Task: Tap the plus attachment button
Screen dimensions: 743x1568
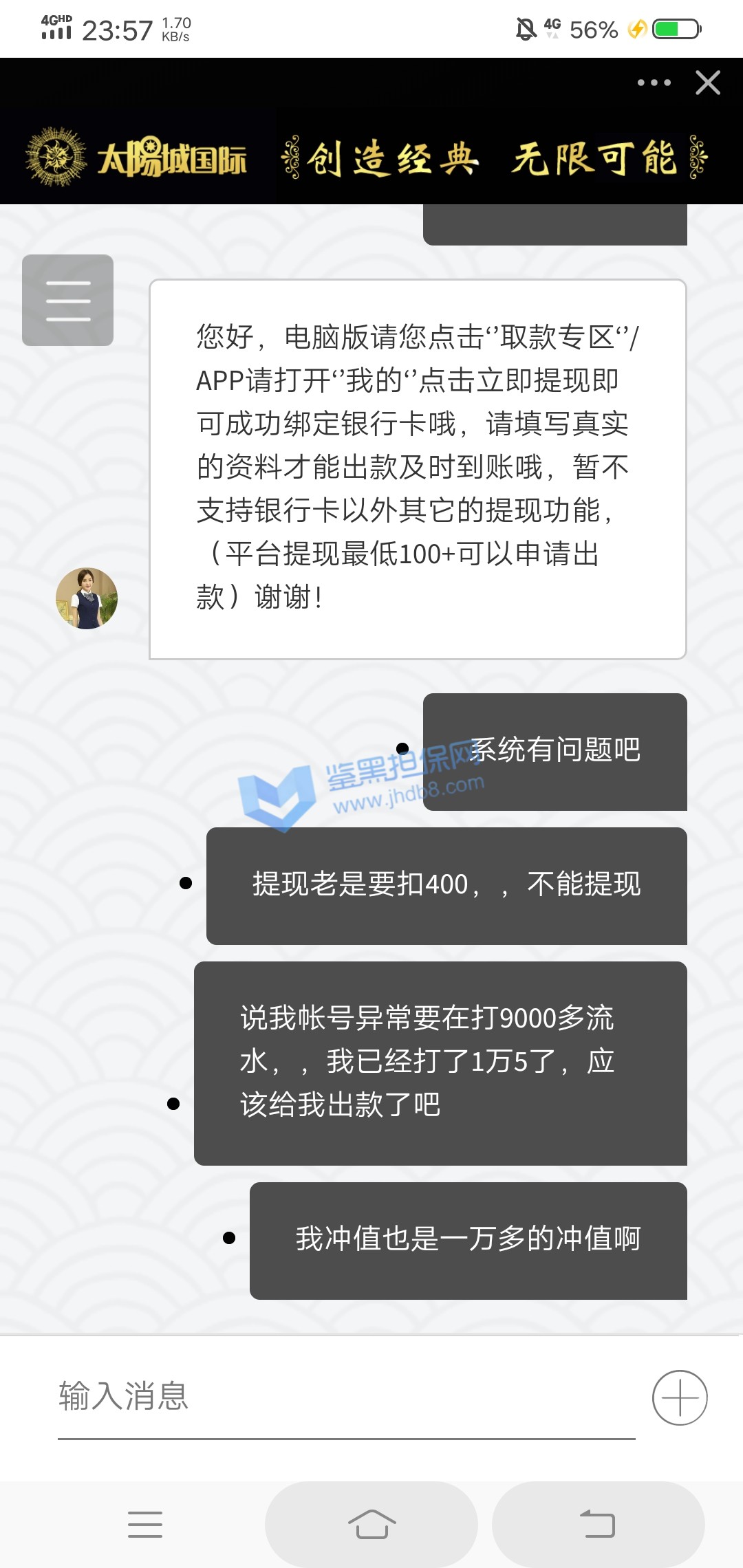Action: click(680, 1397)
